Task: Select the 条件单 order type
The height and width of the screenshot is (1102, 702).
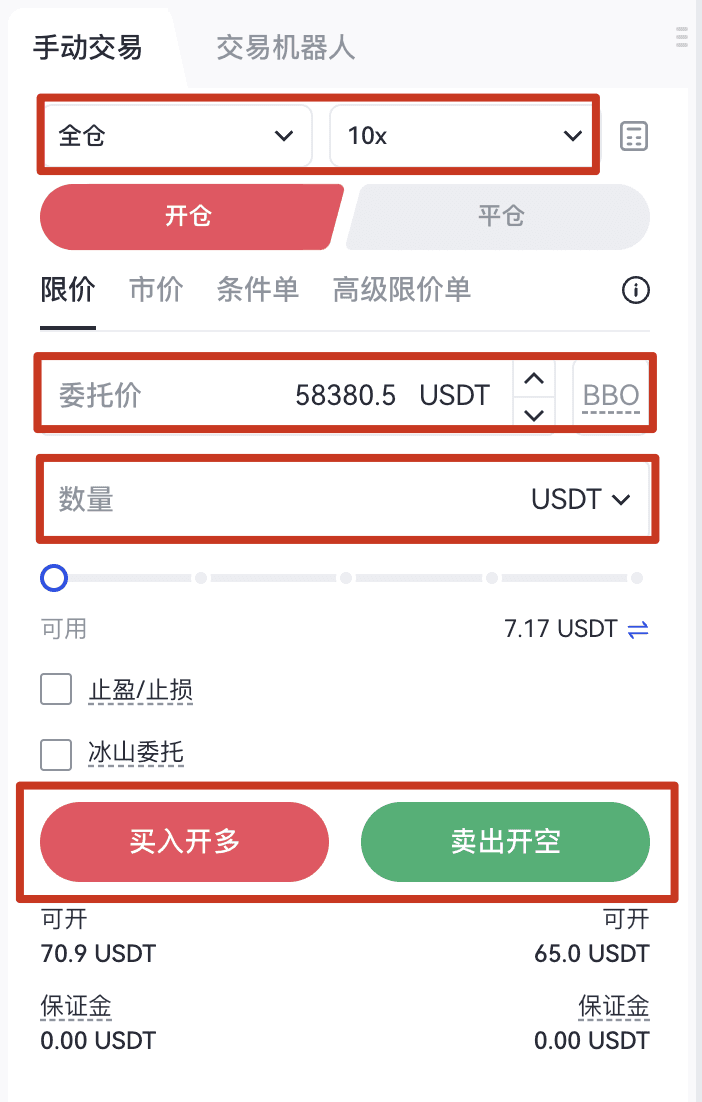Action: click(x=257, y=290)
